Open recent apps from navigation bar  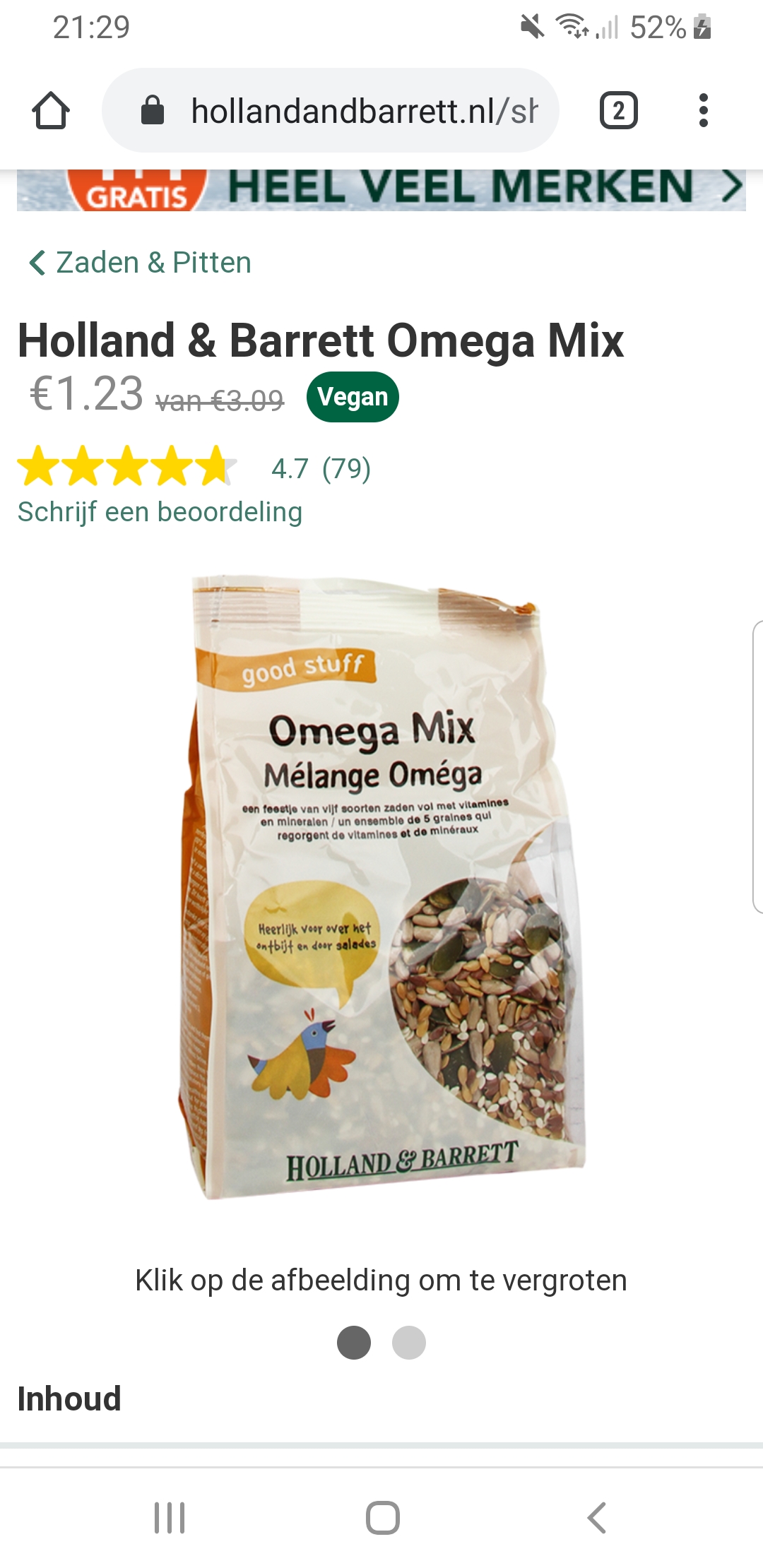(x=170, y=1517)
